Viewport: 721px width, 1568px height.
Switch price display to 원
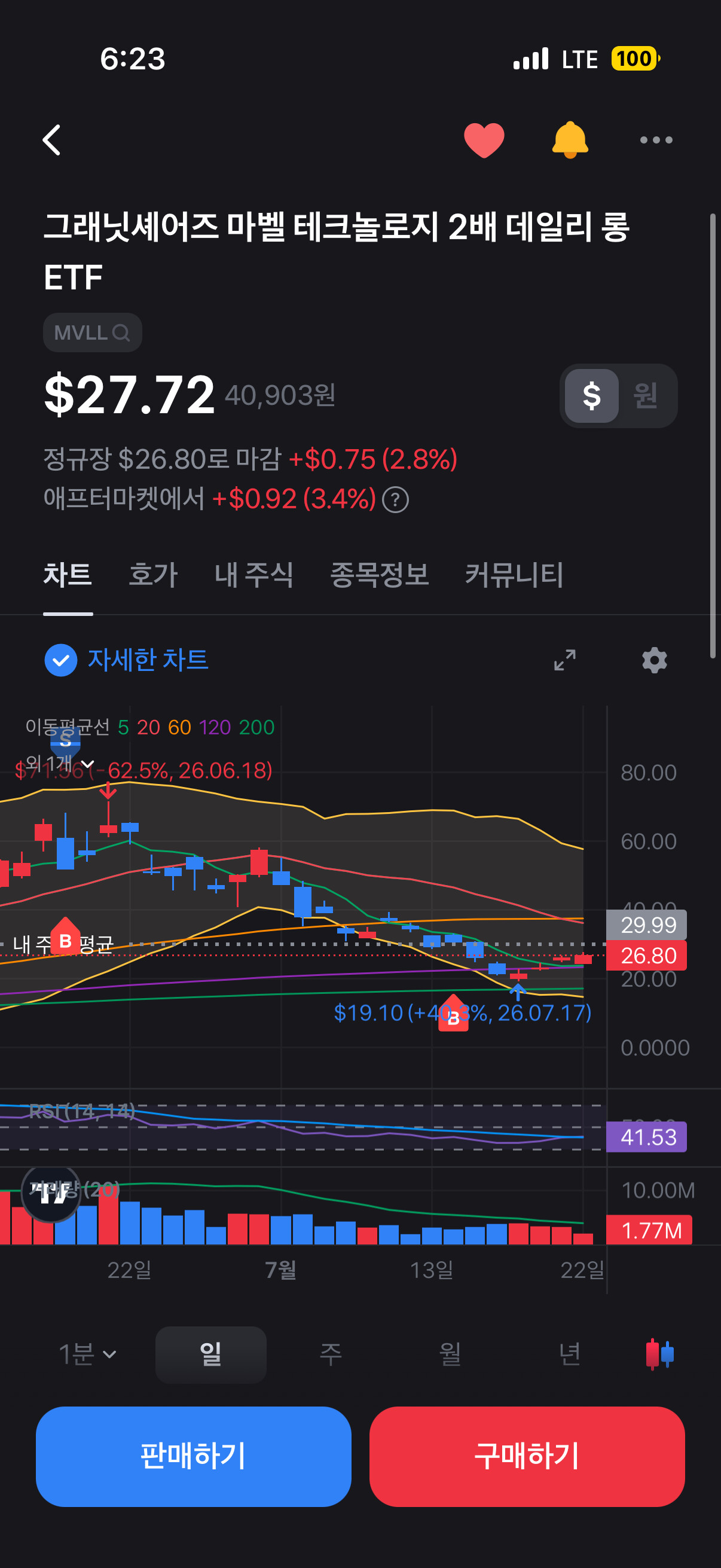coord(646,396)
